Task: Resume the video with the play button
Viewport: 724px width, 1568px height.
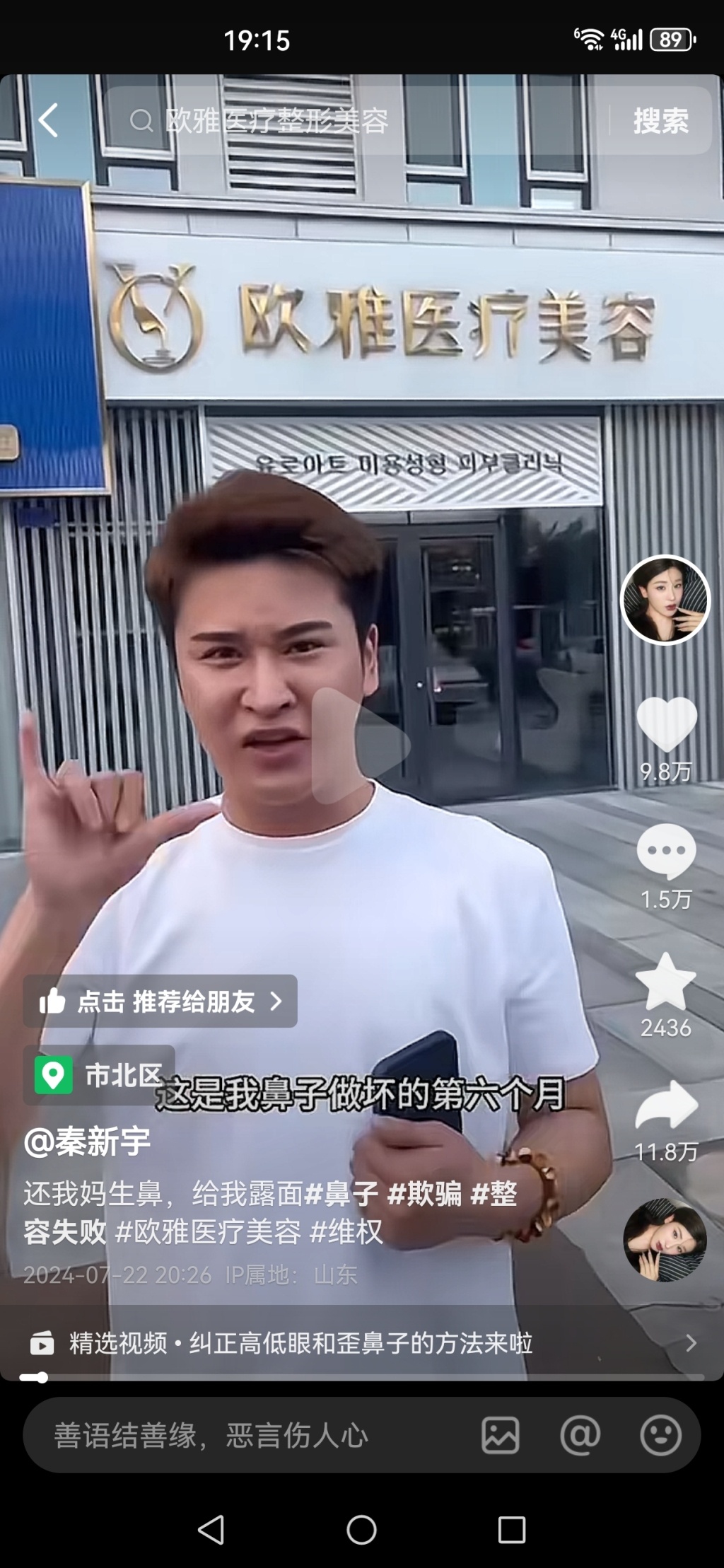Action: point(361,745)
